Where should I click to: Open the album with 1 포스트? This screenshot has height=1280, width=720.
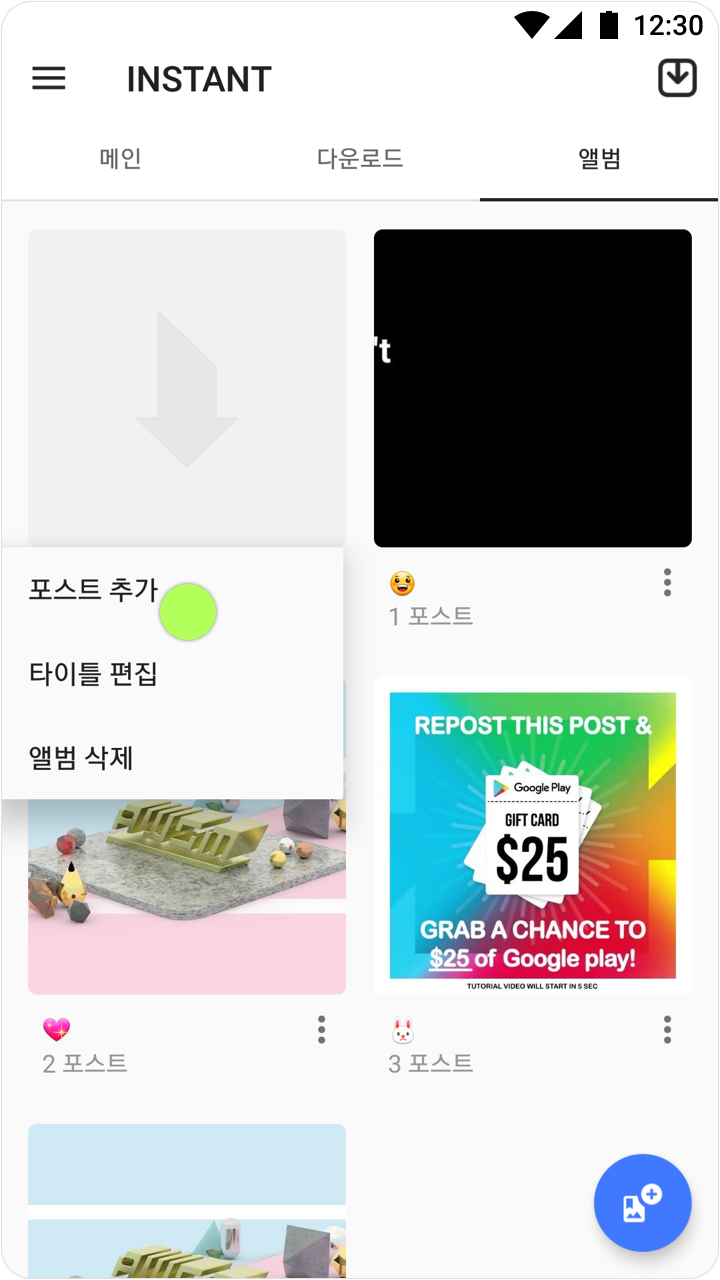pyautogui.click(x=533, y=388)
